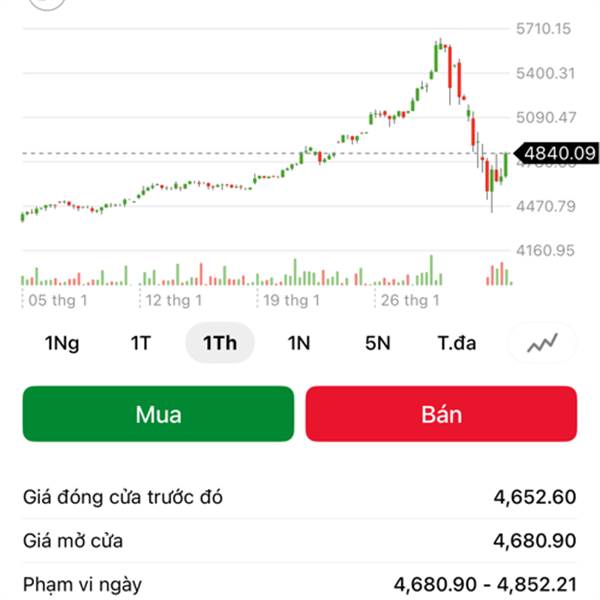Viewport: 600px width, 600px height.
Task: Switch chart to 1Ng time range
Action: [62, 343]
